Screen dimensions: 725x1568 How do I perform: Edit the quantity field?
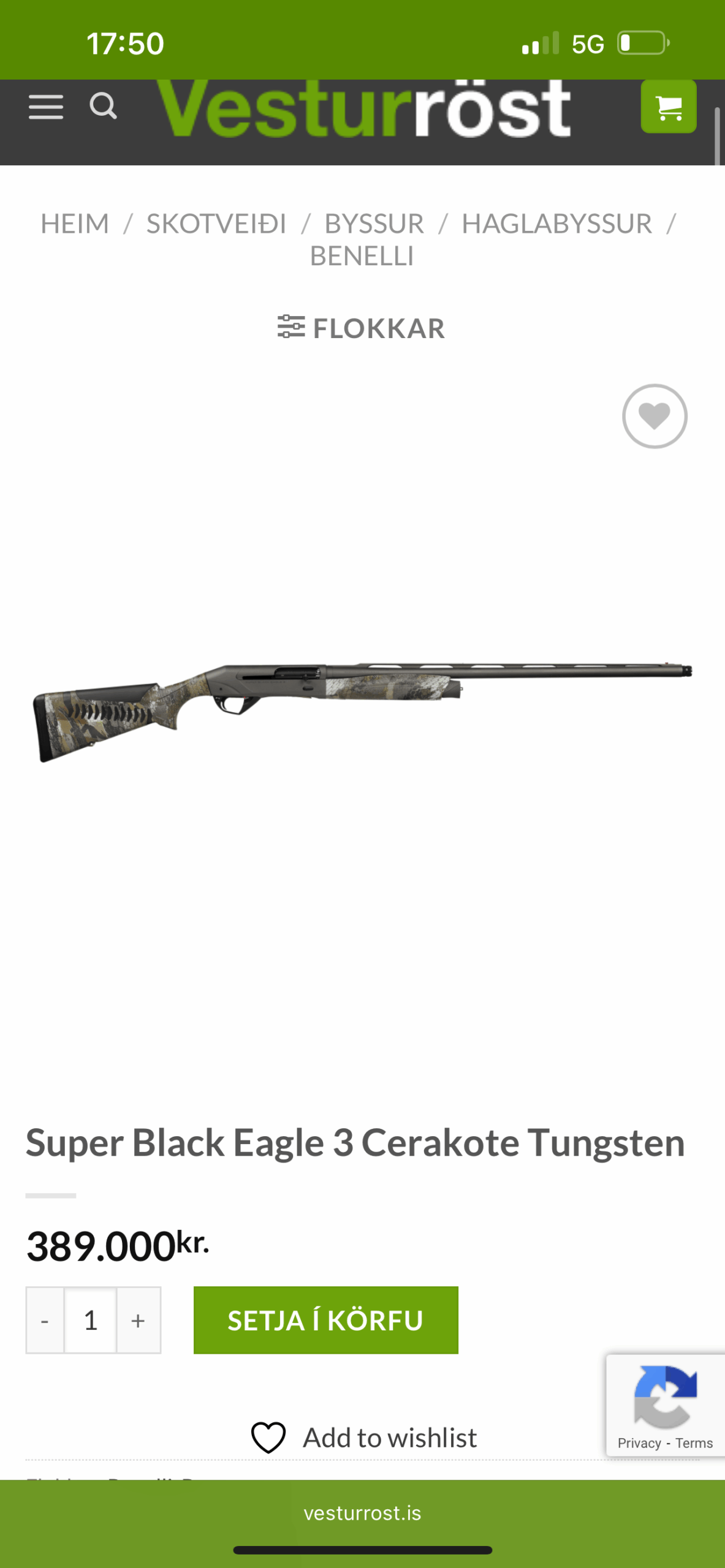(91, 1321)
